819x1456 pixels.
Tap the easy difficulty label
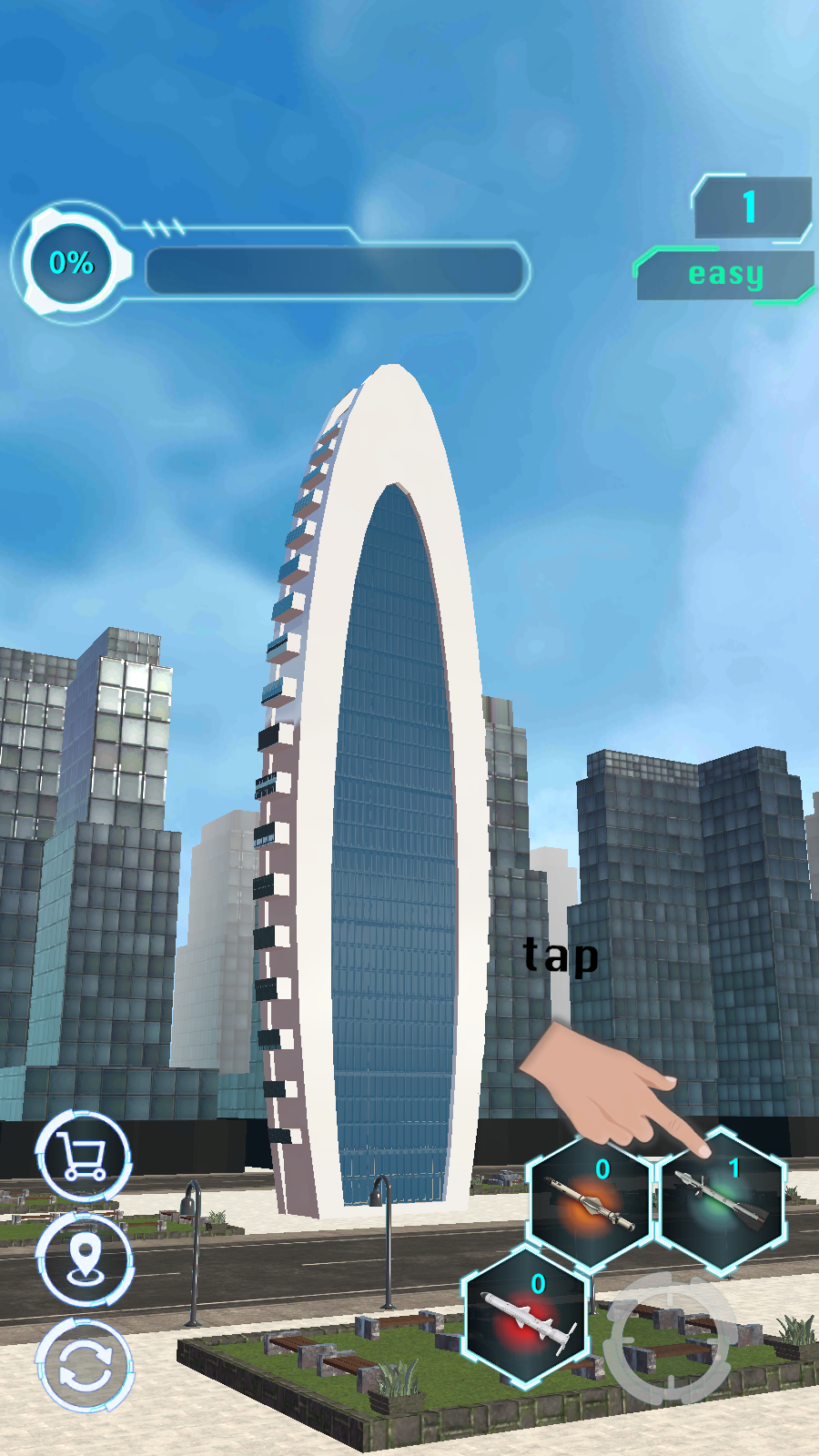click(x=725, y=273)
